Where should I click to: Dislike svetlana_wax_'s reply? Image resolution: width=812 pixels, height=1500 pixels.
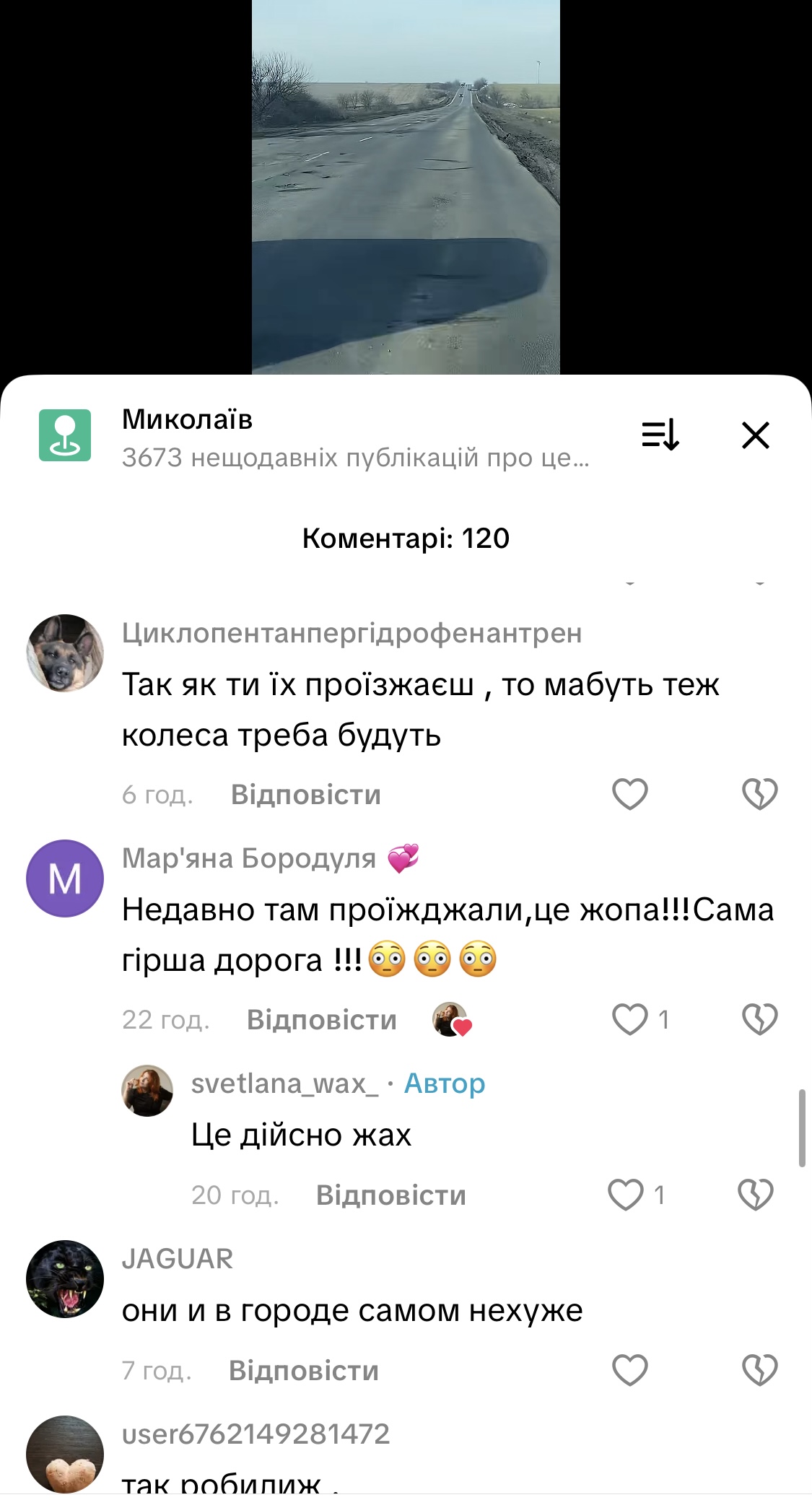[755, 1195]
